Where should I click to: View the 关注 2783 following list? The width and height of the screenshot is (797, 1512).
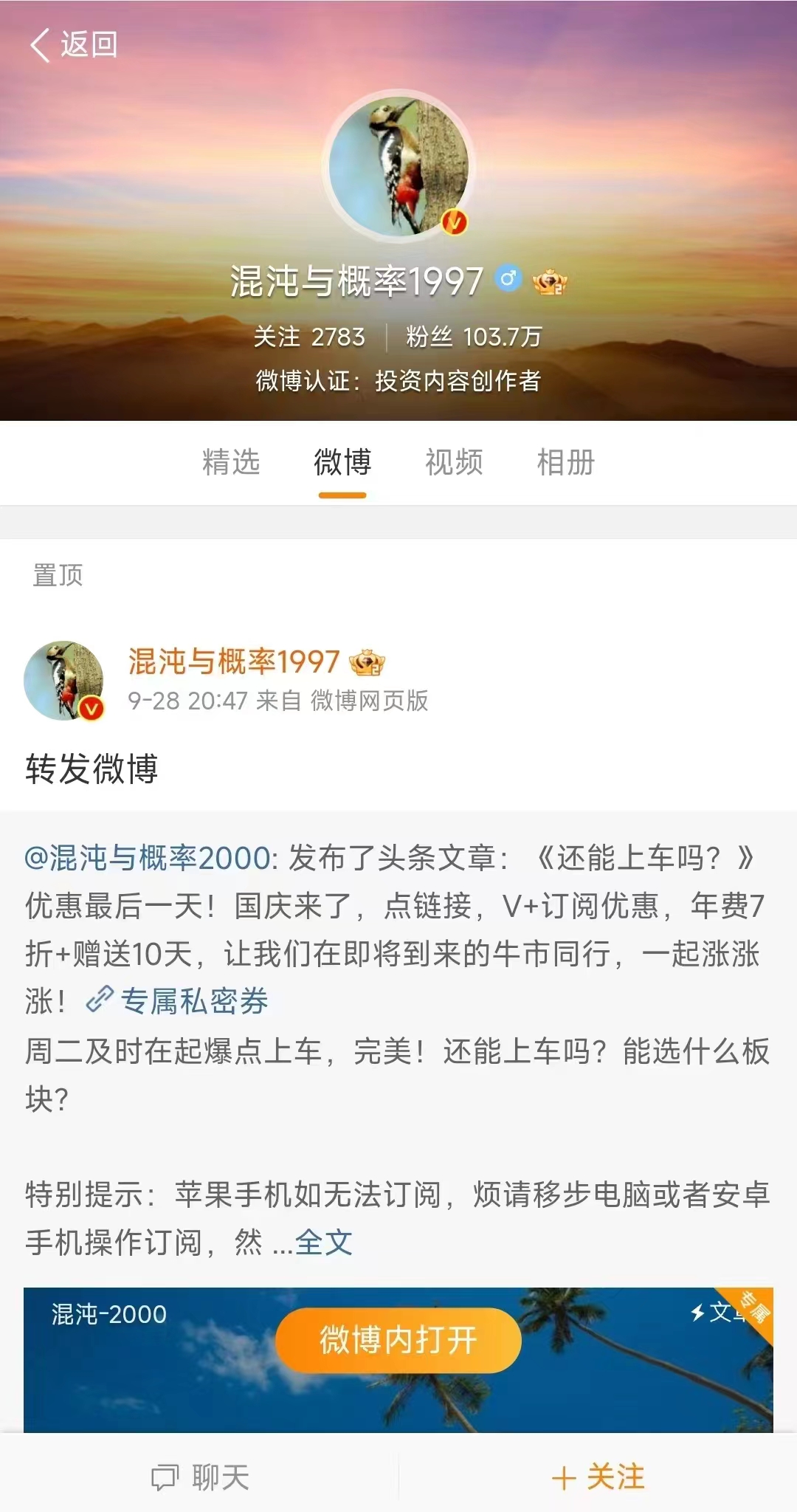point(309,337)
